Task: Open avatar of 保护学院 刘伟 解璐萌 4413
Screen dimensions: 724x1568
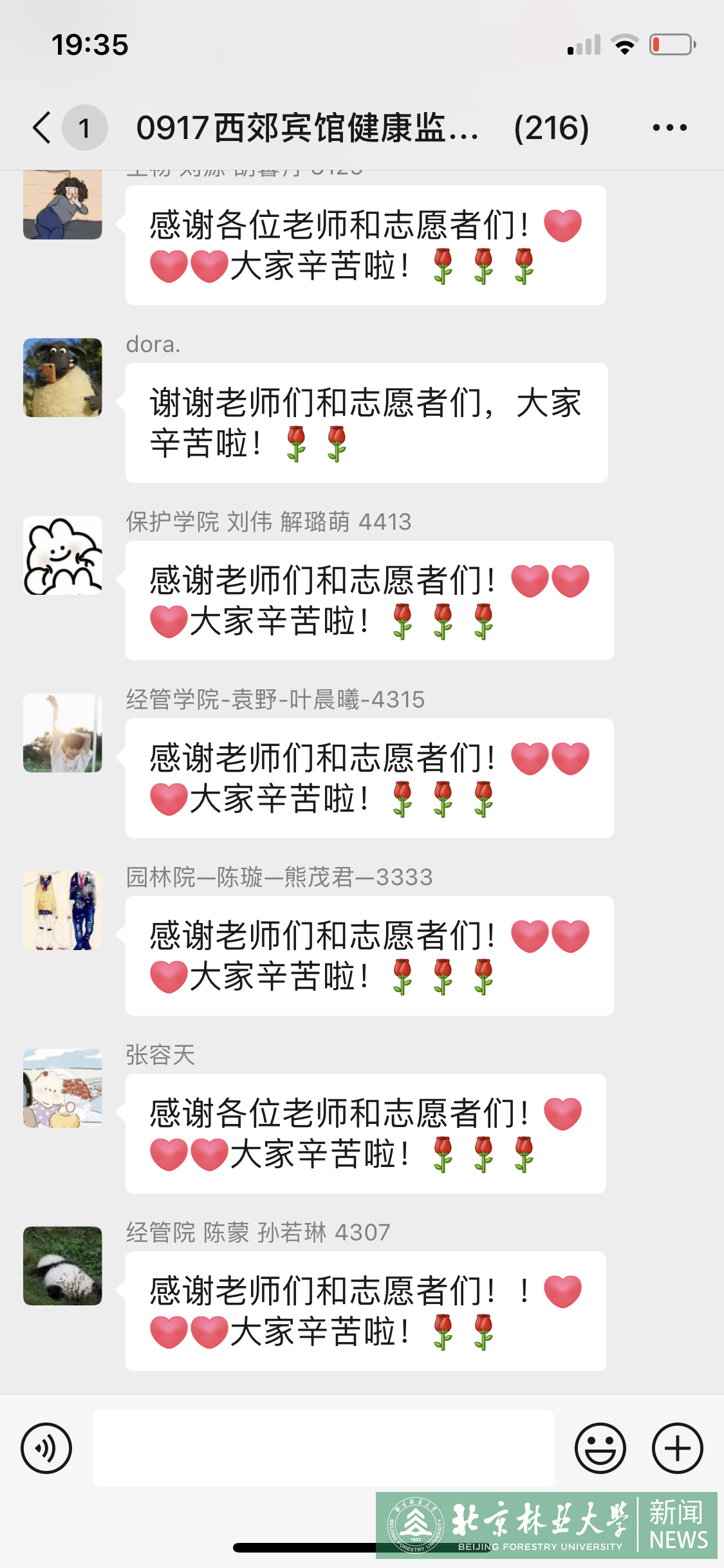Action: 62,555
